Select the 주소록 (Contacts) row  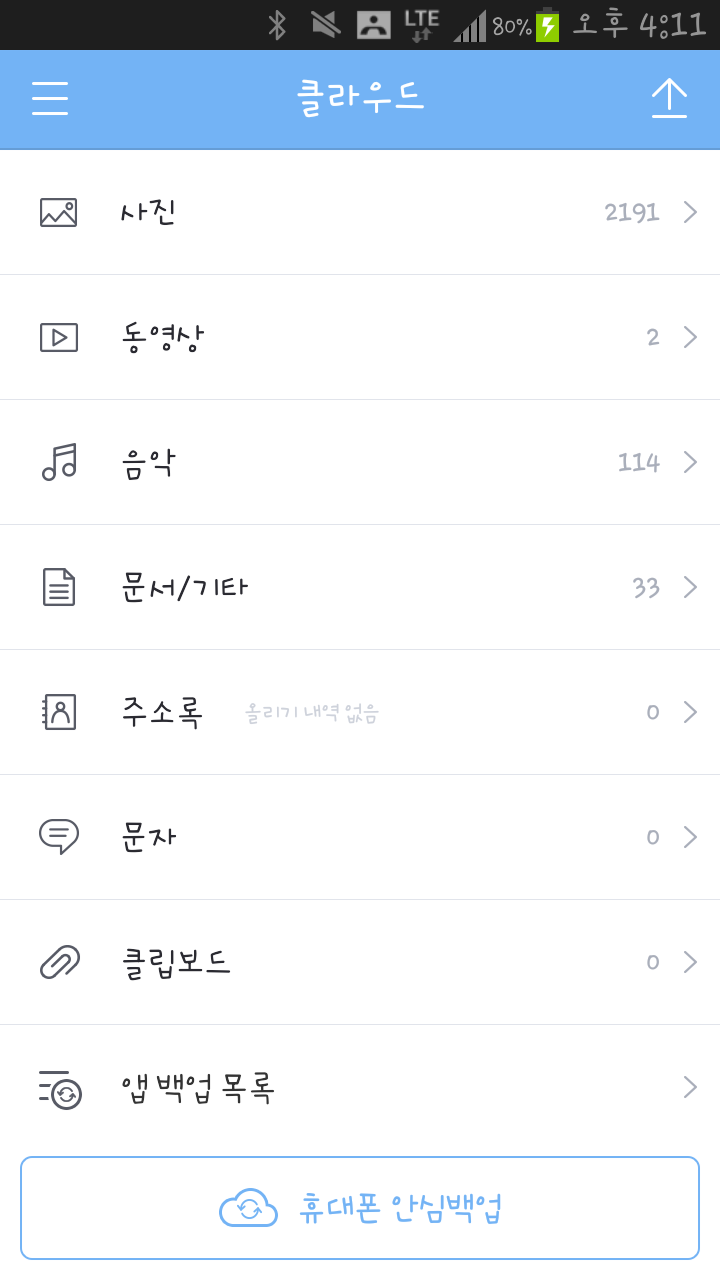360,712
